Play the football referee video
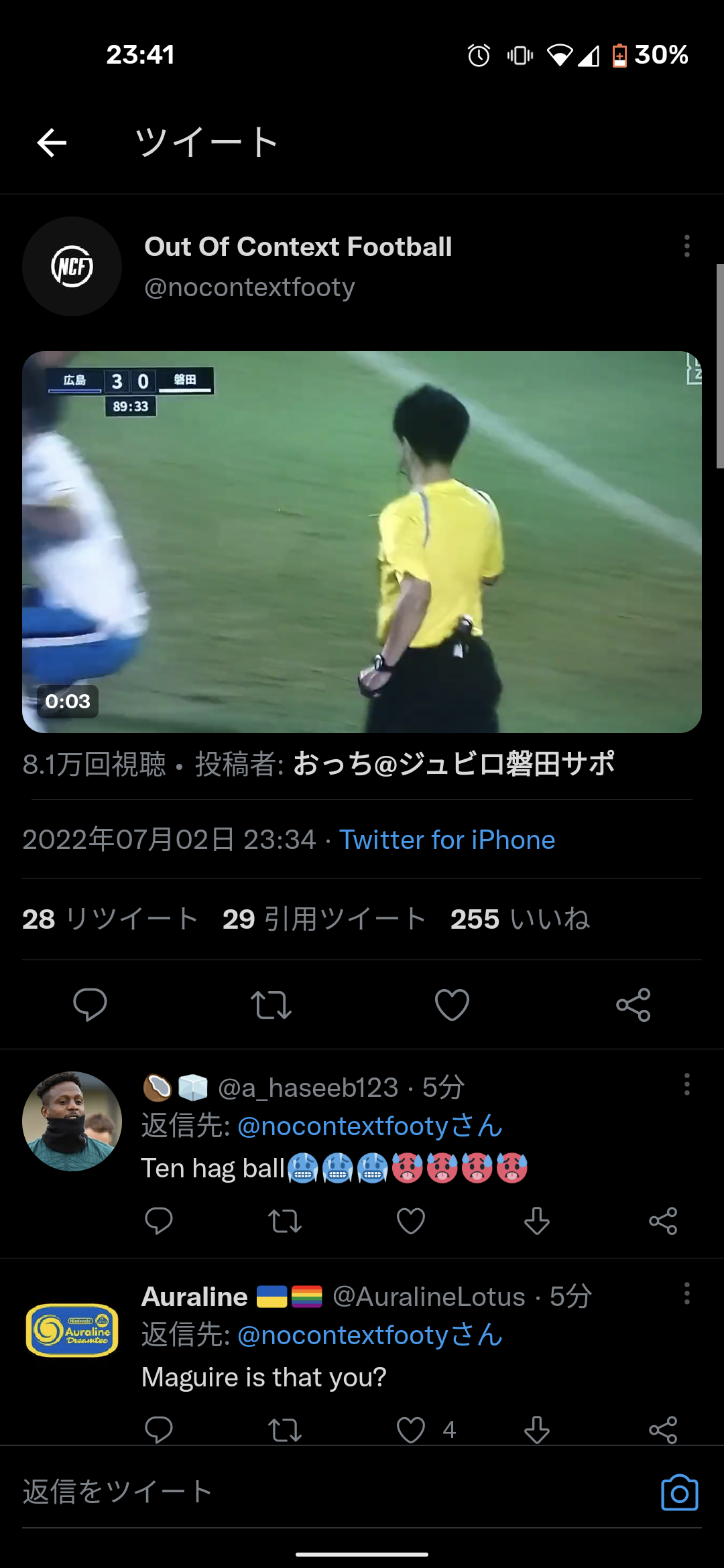Viewport: 724px width, 1568px height. pos(362,541)
